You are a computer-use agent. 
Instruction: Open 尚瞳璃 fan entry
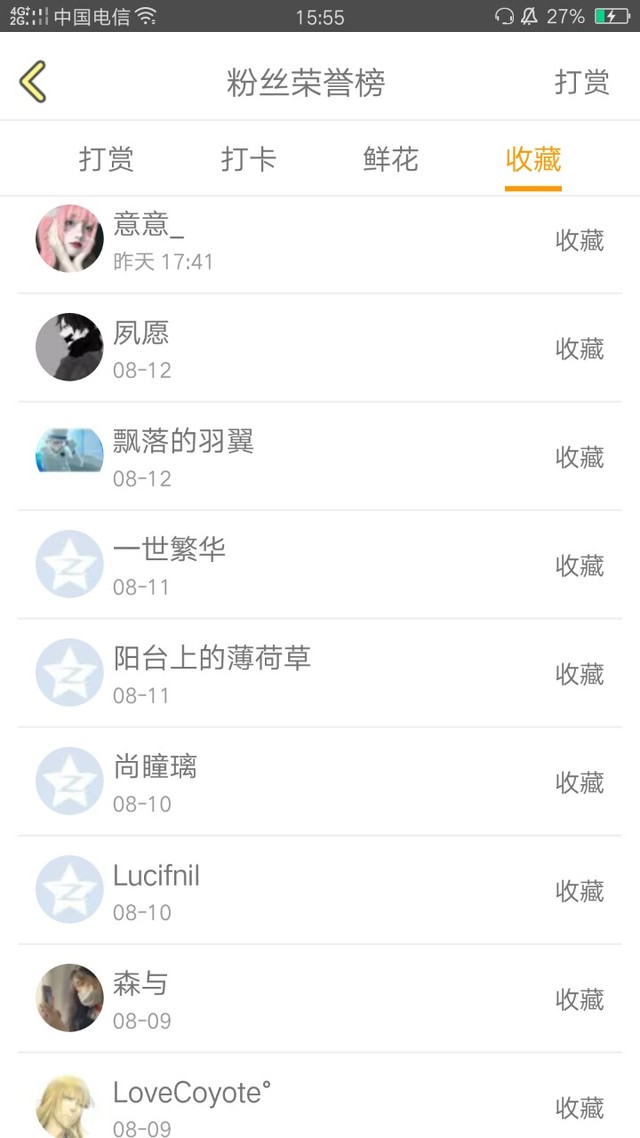pos(320,782)
